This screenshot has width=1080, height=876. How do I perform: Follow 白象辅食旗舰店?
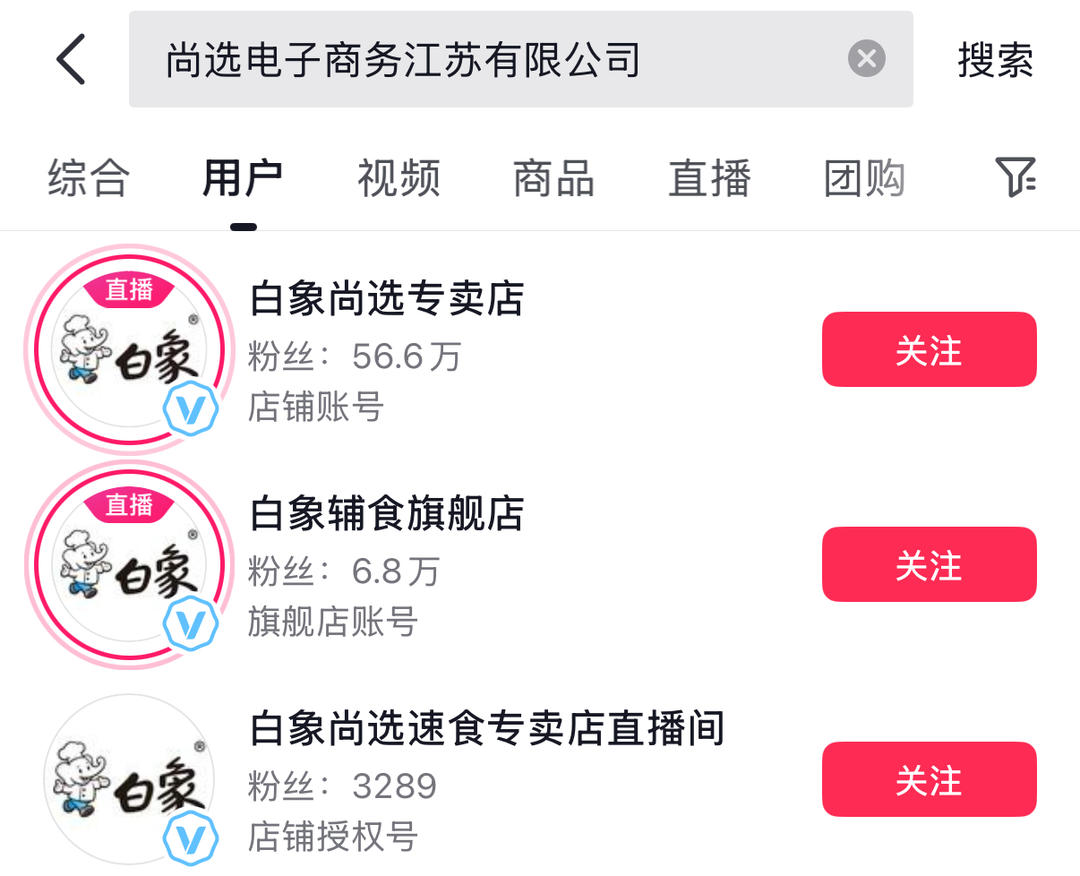(x=929, y=565)
